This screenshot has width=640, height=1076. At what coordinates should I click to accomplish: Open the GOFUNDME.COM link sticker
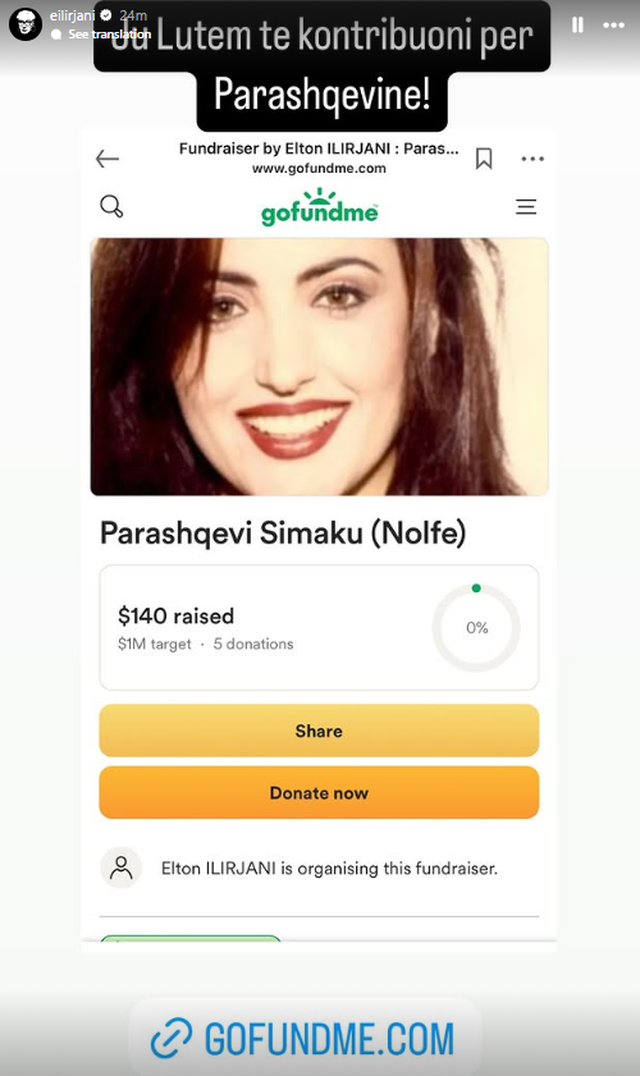tap(305, 1038)
